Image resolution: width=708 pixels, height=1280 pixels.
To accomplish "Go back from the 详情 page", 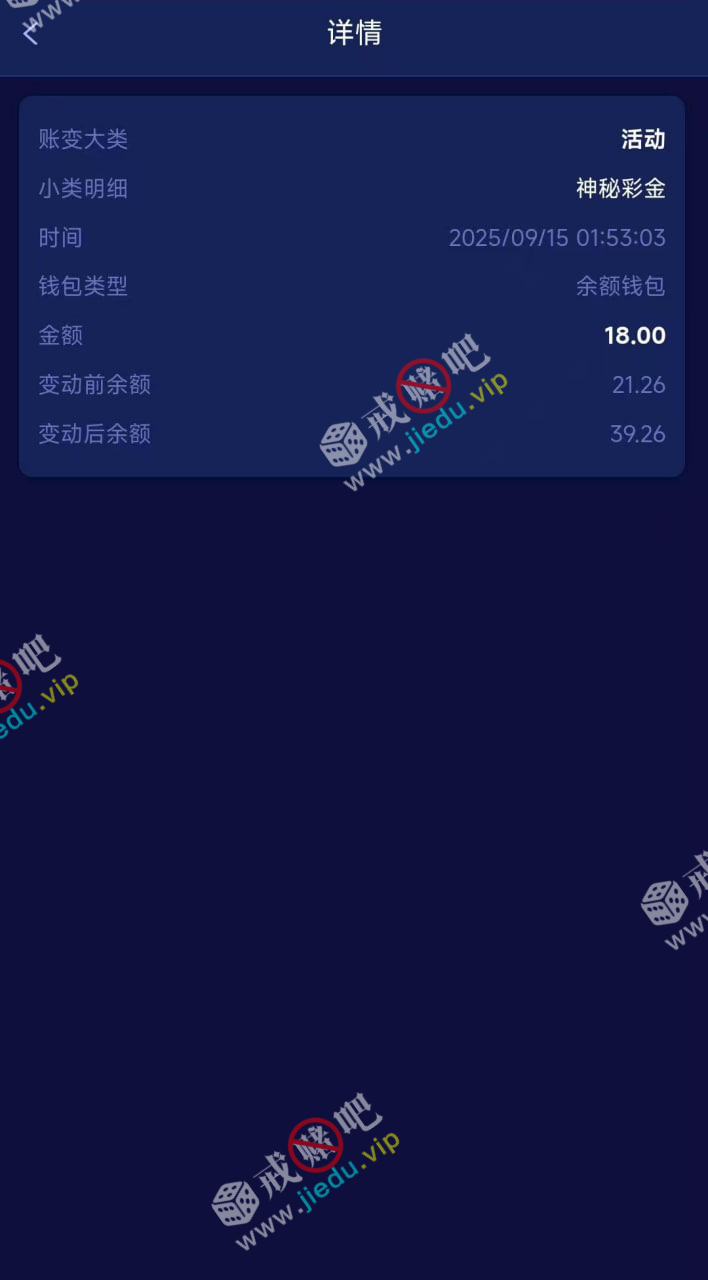I will pyautogui.click(x=30, y=34).
